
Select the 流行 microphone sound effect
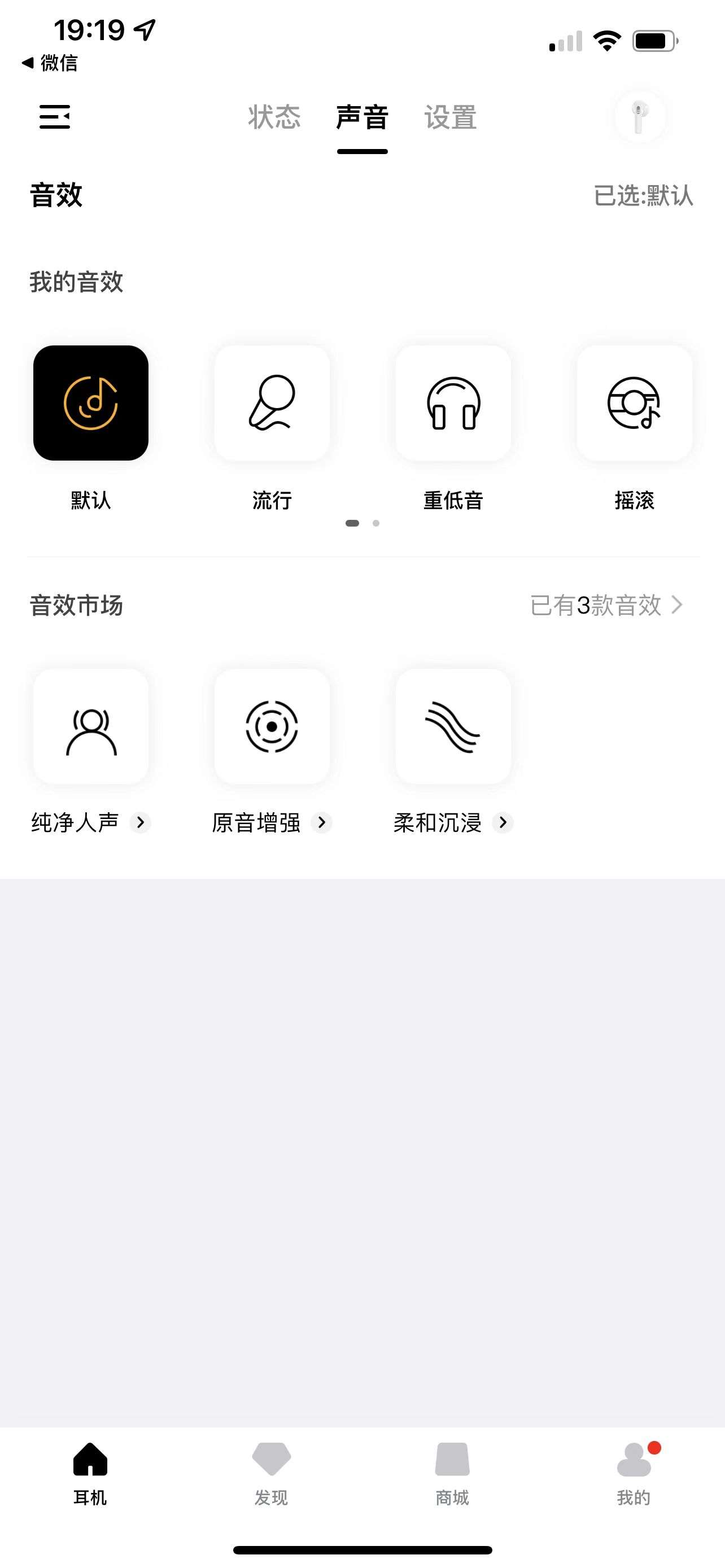tap(272, 403)
